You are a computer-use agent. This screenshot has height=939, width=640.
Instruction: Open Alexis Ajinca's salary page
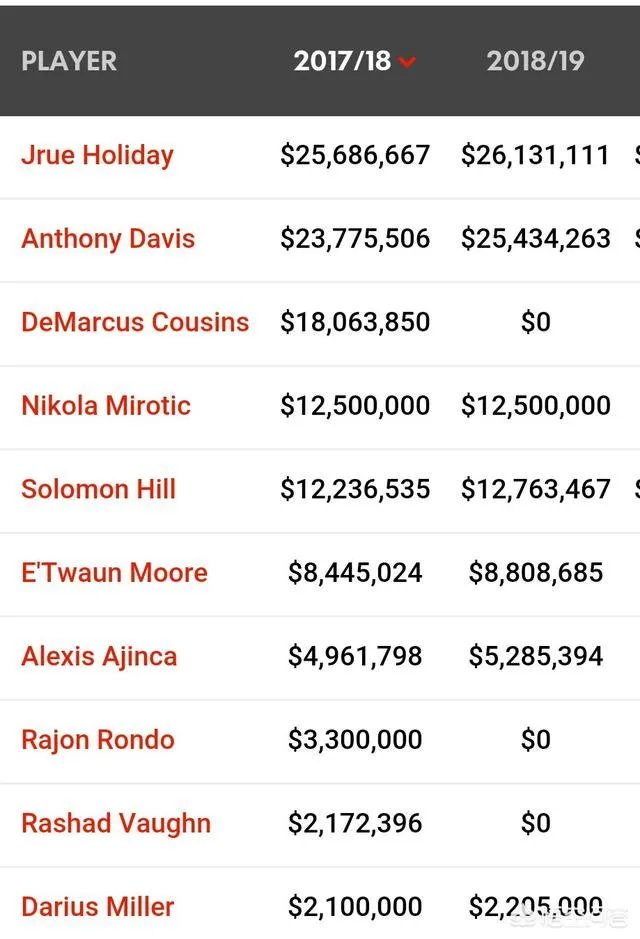click(99, 656)
